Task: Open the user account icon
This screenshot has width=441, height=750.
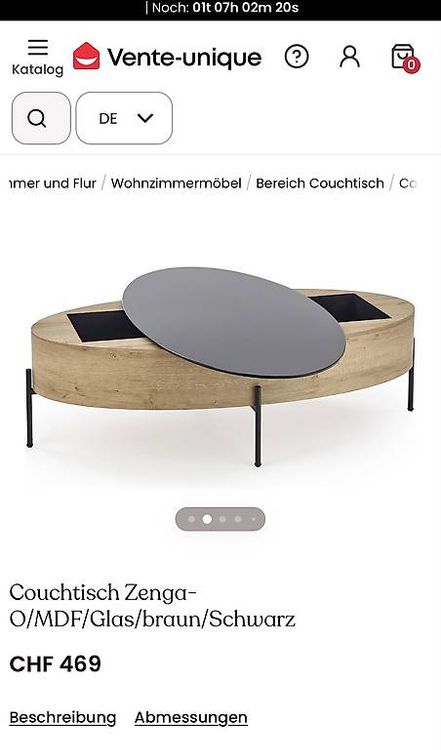Action: coord(350,57)
